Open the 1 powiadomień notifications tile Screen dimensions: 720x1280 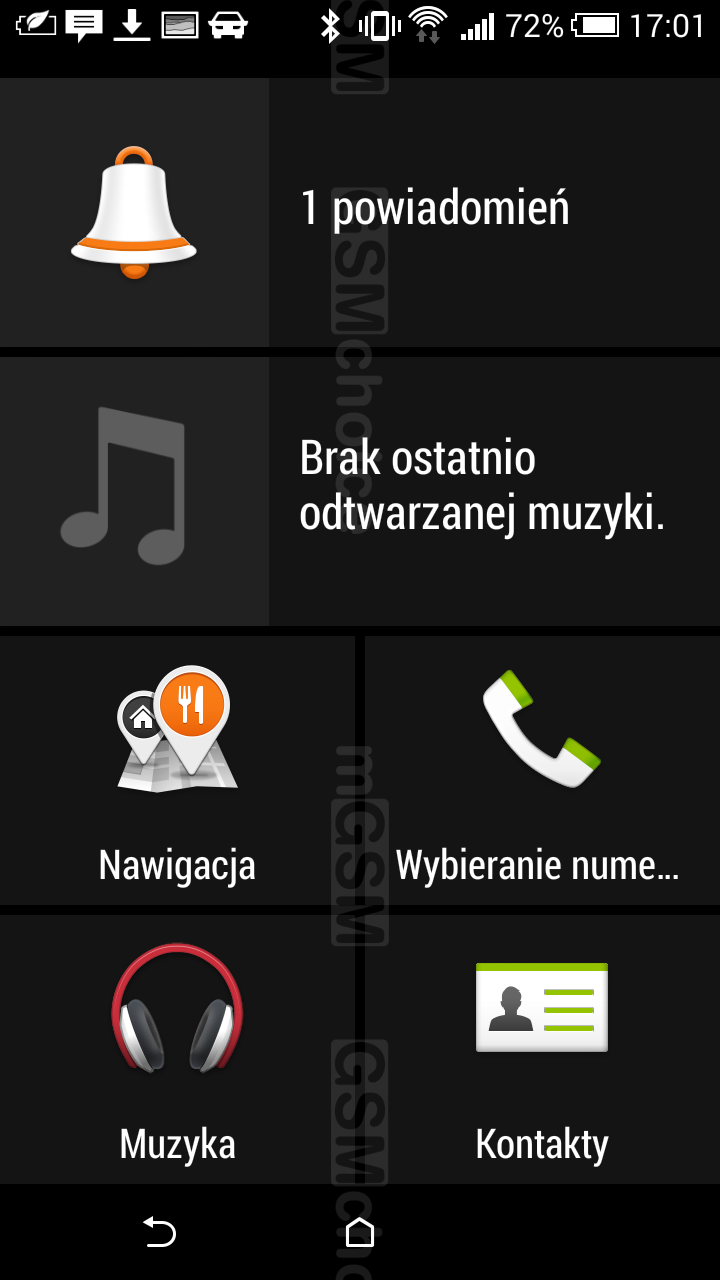(360, 212)
